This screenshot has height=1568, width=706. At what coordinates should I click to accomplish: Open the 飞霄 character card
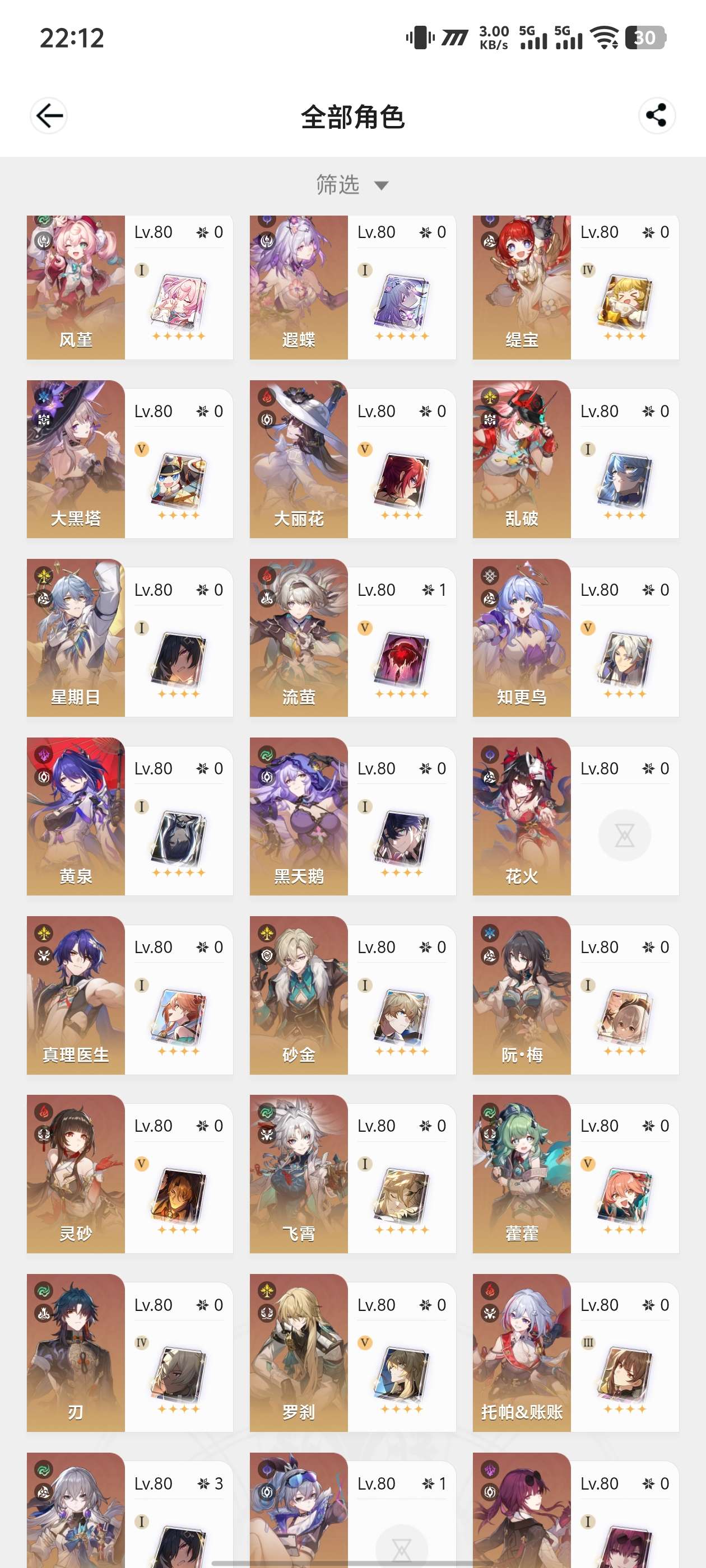[352, 1174]
